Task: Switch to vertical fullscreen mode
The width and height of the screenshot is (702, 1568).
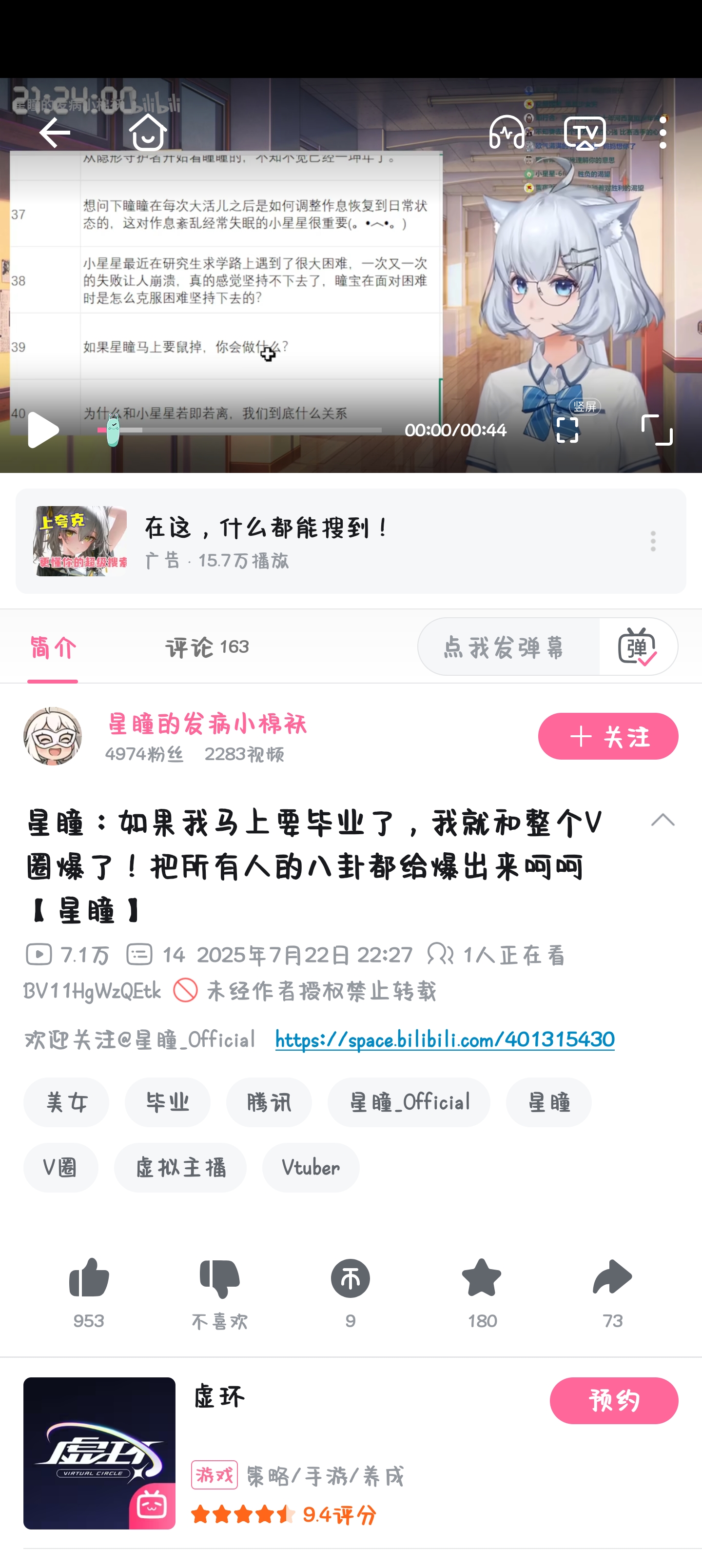Action: [x=567, y=429]
